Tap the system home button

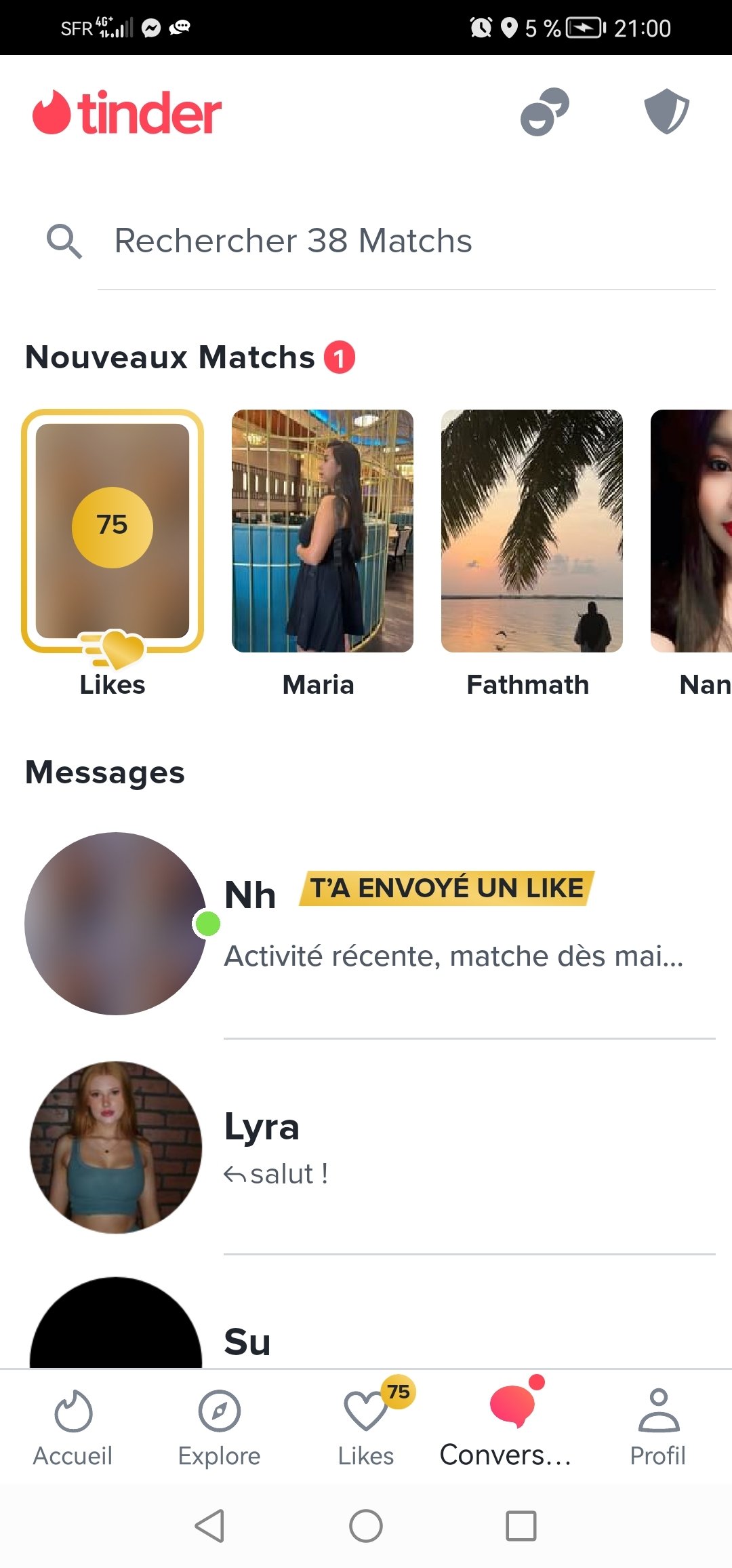pos(366,1527)
